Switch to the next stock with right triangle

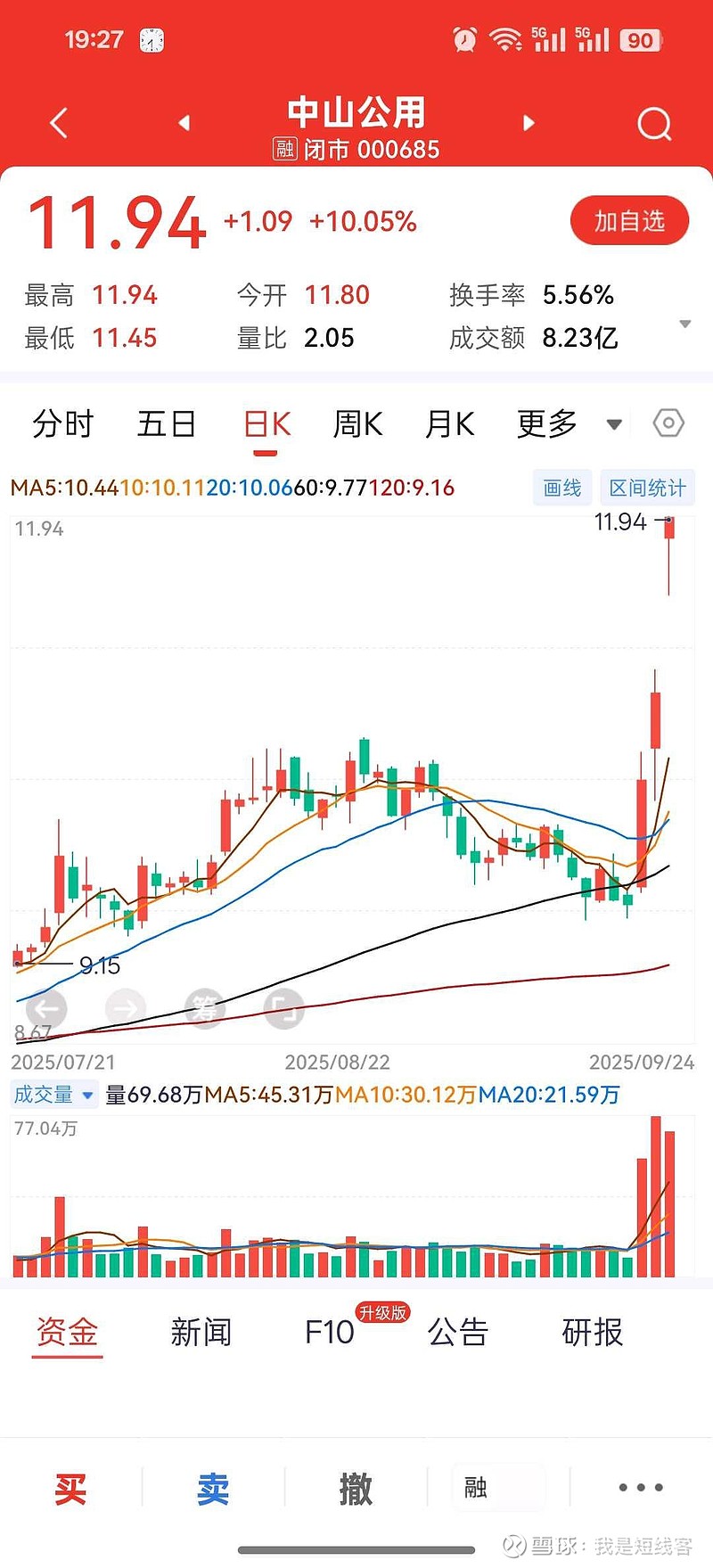[529, 123]
